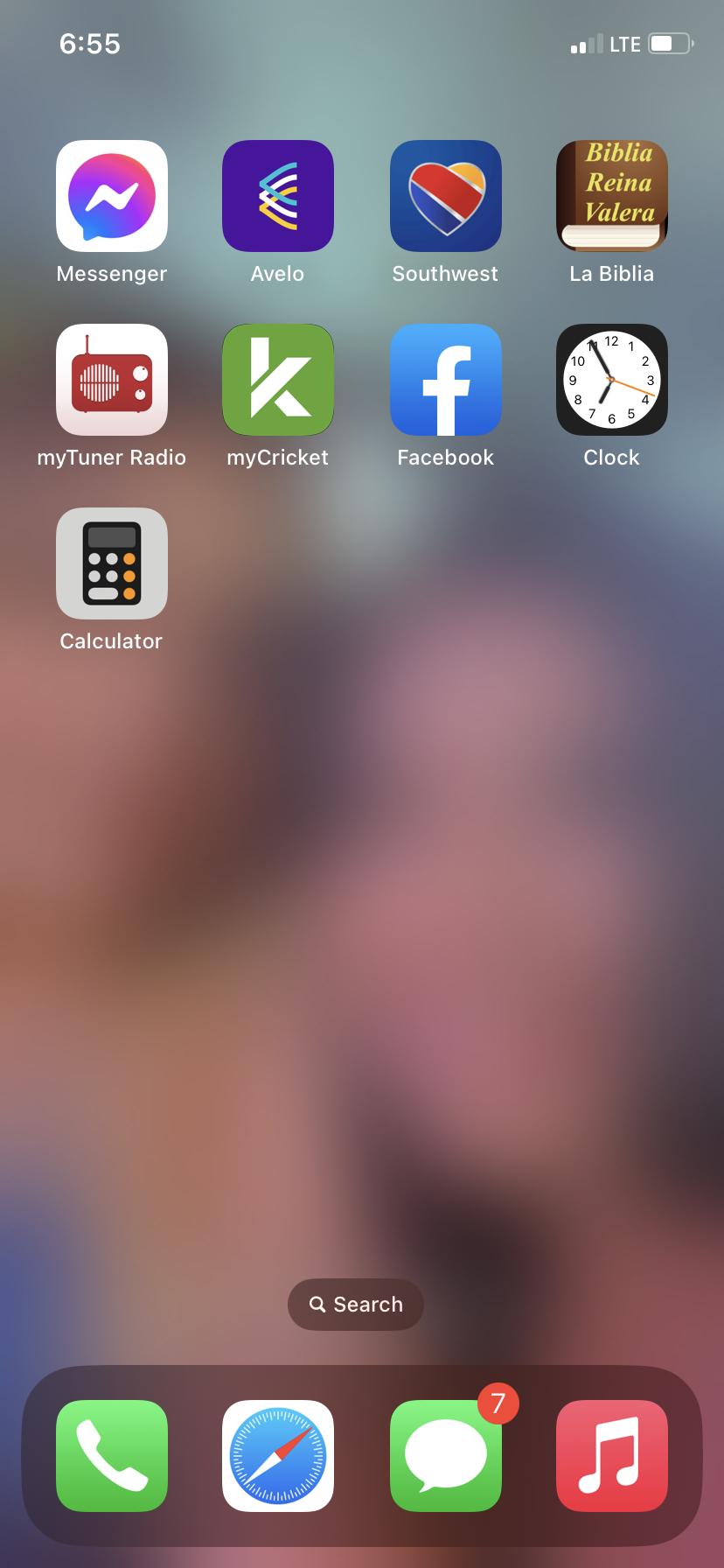Screen dimensions: 724x1568
Task: Launch Safari browser from the dock
Action: pos(278,1456)
